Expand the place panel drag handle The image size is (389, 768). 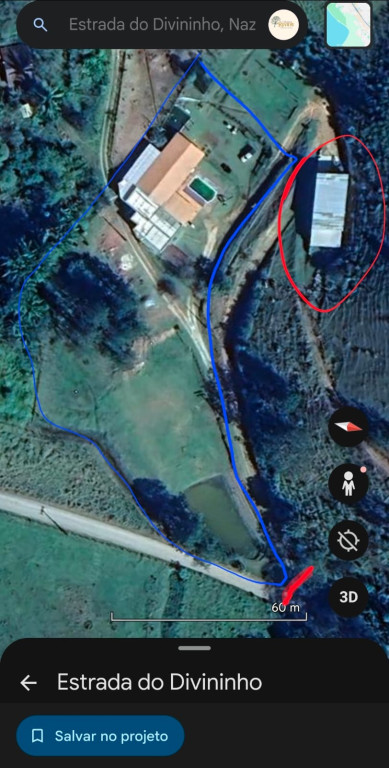pos(194,648)
